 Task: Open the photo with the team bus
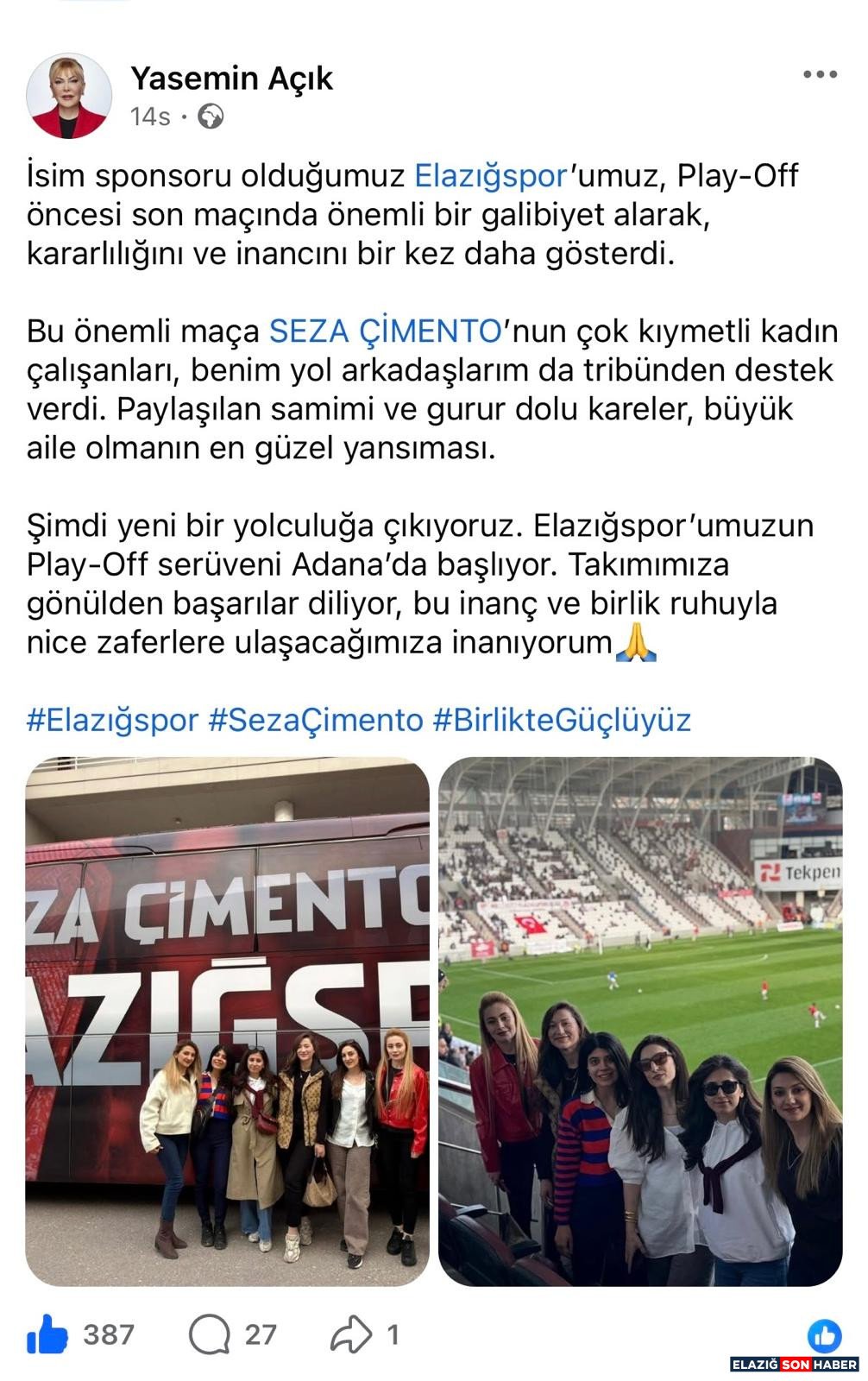coord(228,1021)
